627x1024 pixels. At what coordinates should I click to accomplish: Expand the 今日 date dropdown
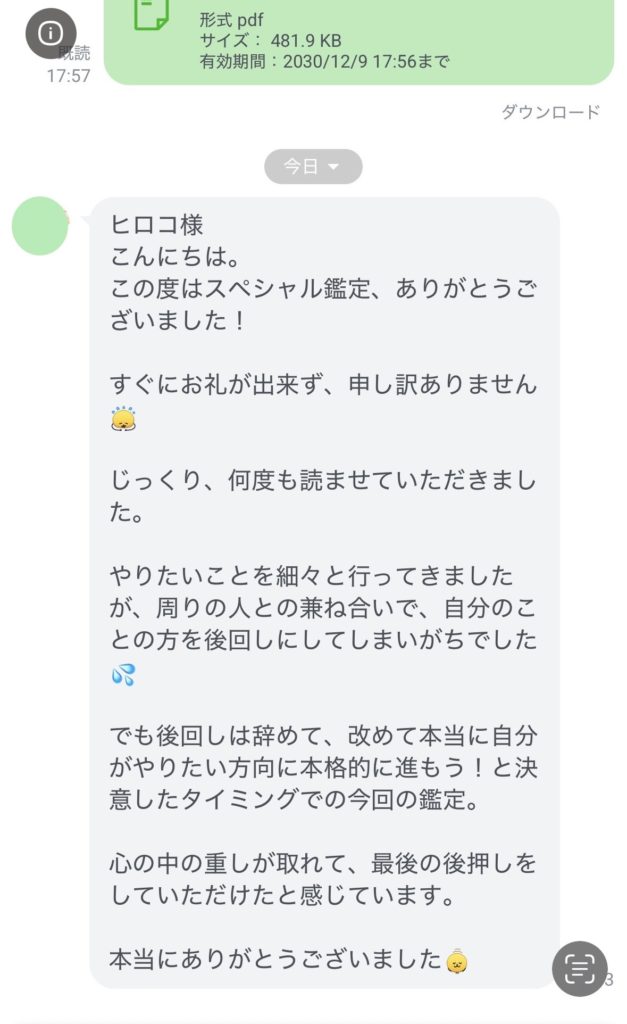tap(313, 167)
